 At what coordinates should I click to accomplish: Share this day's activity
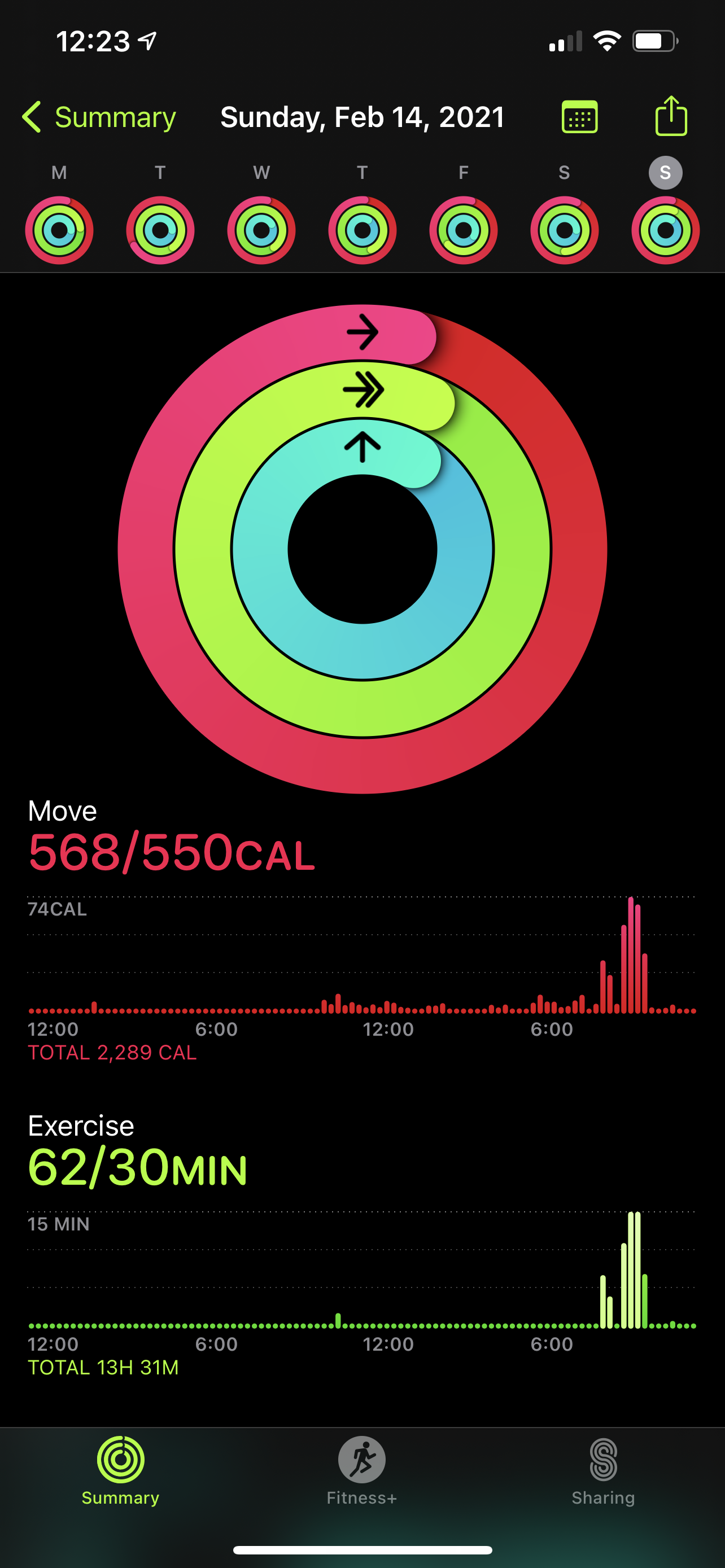(x=671, y=116)
